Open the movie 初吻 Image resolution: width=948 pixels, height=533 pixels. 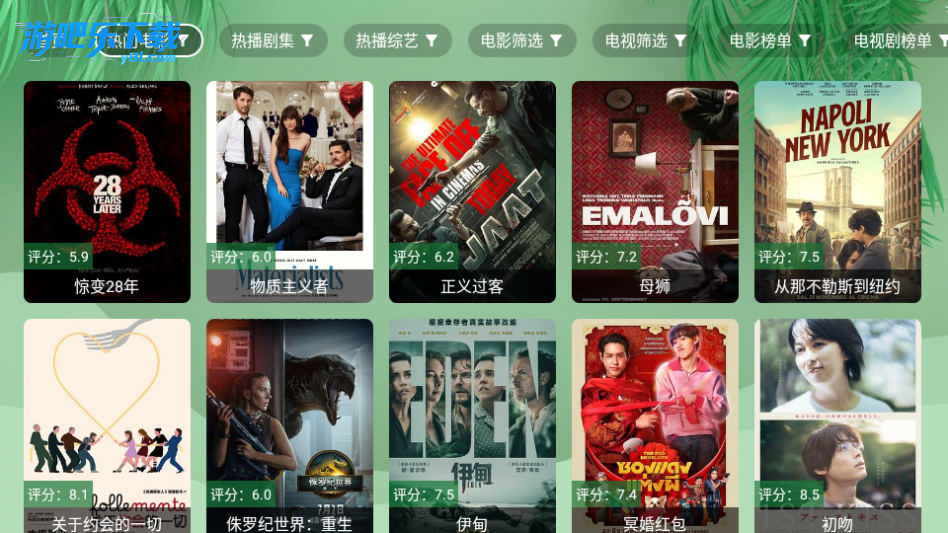coord(837,425)
